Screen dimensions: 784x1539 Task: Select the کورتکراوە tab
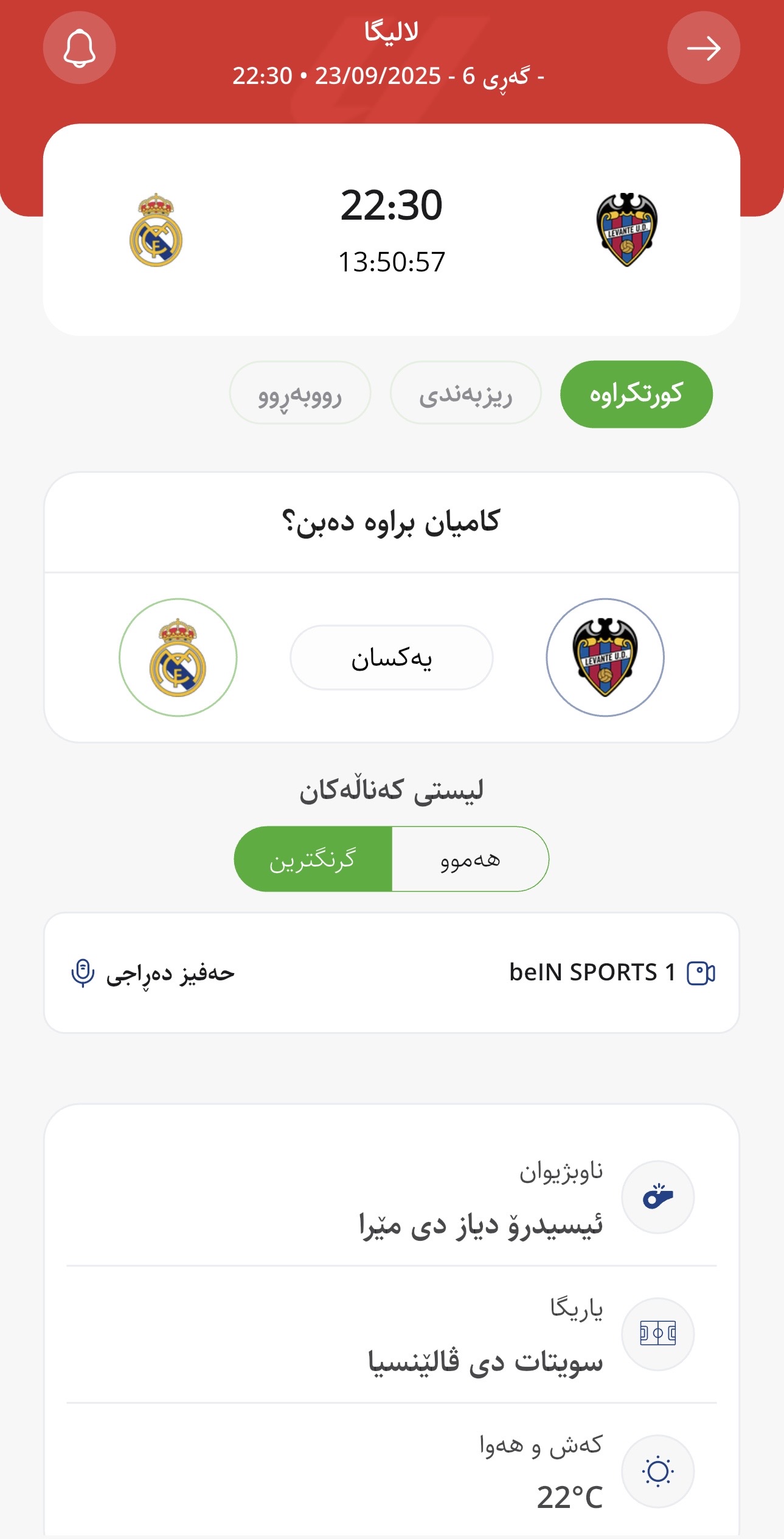(636, 394)
